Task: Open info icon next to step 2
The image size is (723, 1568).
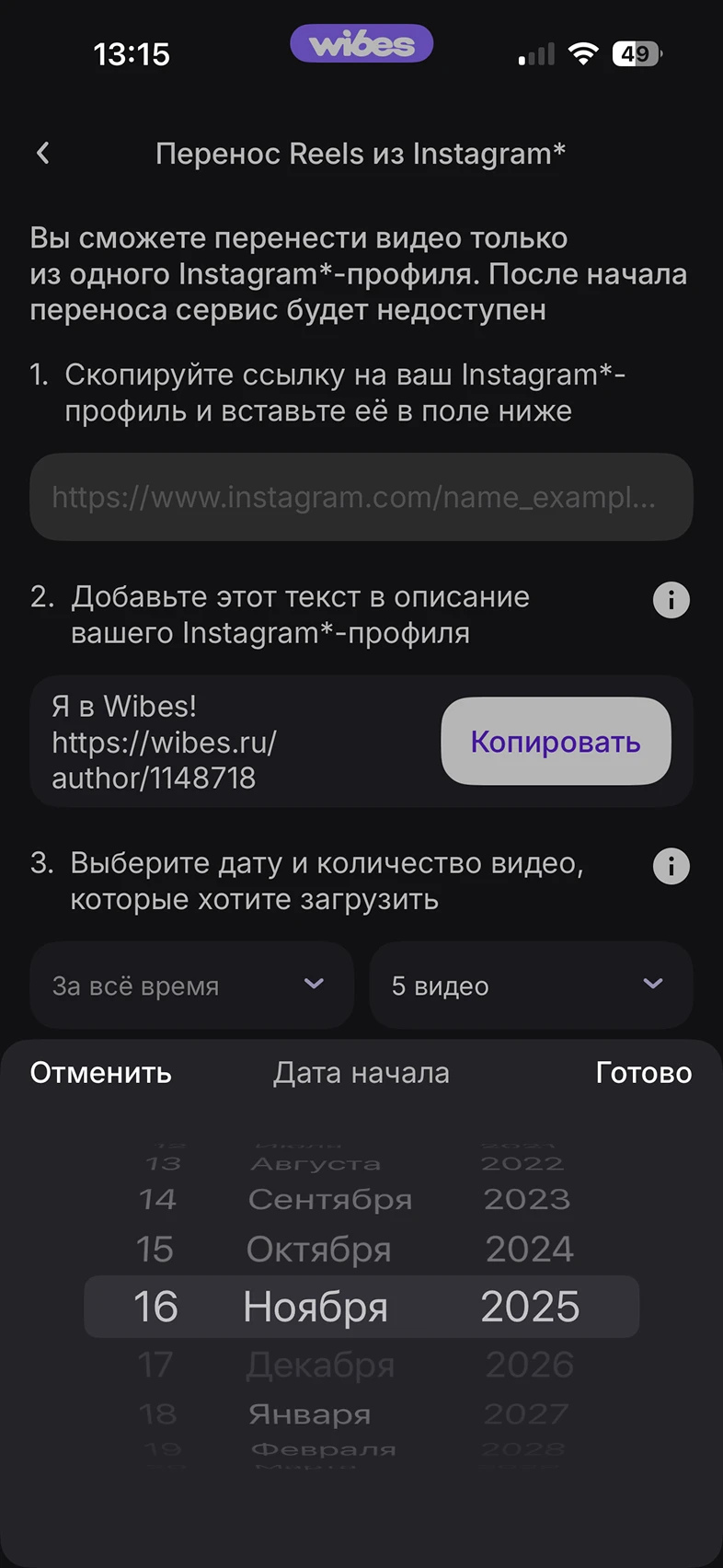Action: point(671,600)
